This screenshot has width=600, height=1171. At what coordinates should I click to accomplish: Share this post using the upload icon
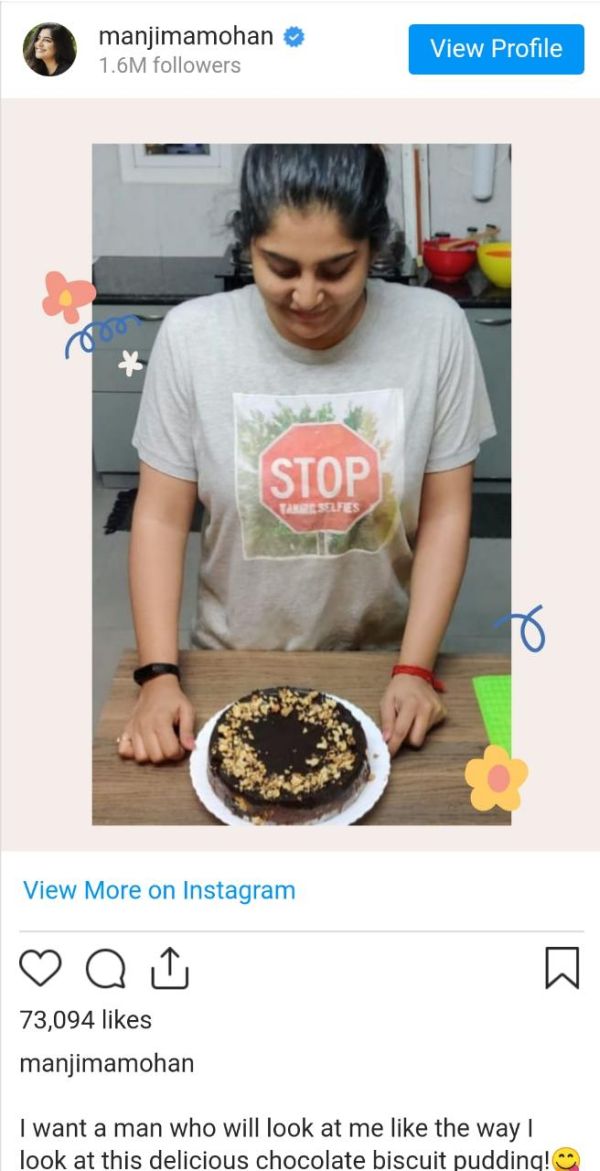pyautogui.click(x=169, y=968)
